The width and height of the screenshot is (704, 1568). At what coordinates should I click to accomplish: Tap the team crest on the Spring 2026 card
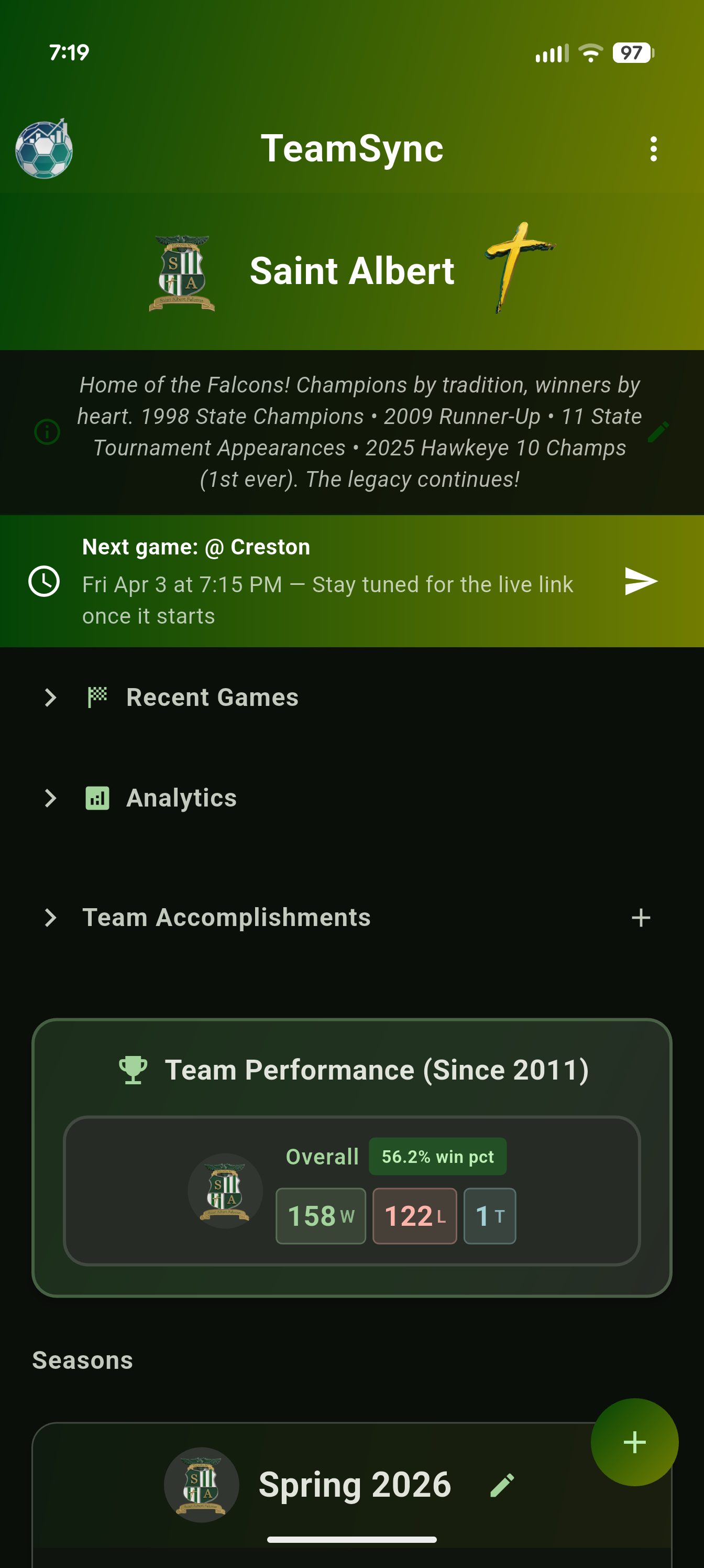point(201,1484)
